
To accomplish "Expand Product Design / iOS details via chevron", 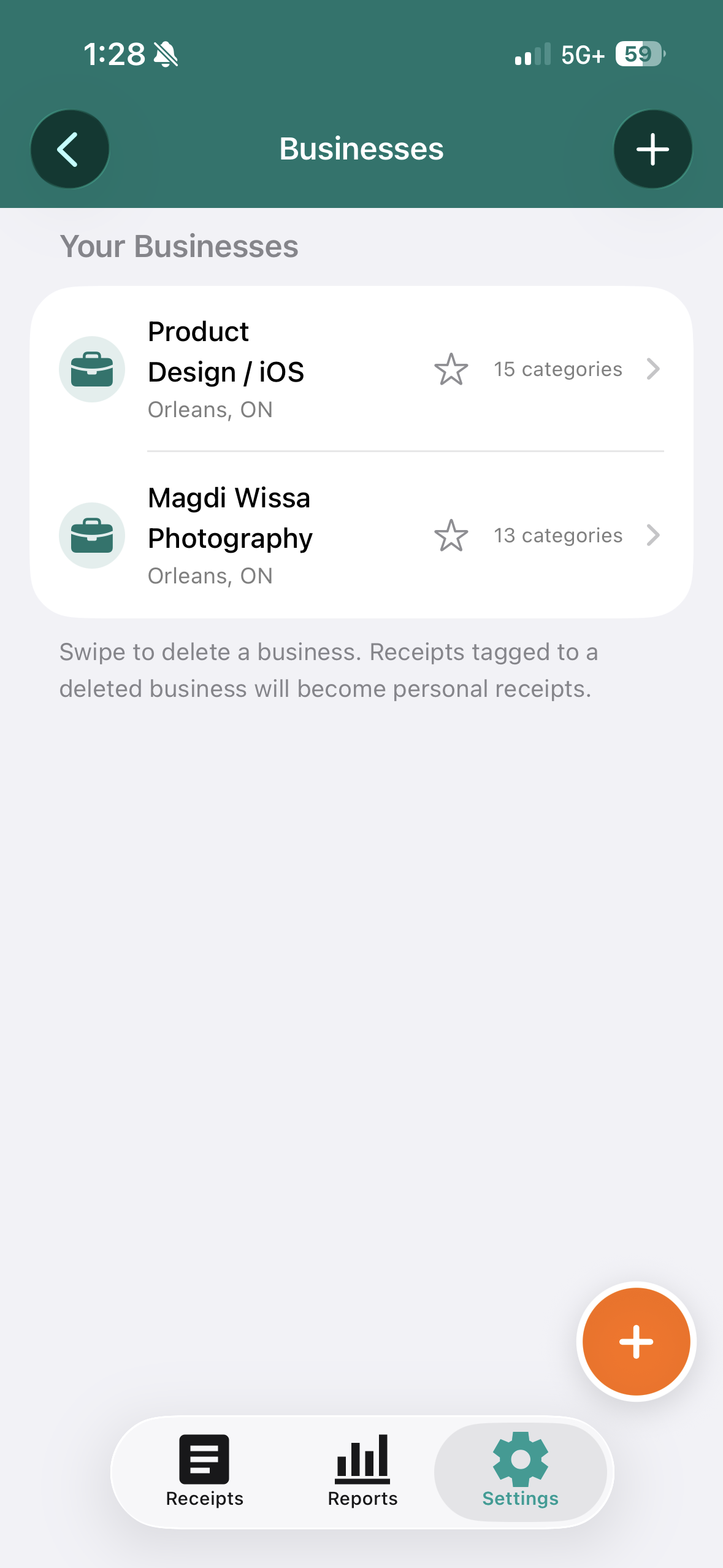I will pyautogui.click(x=654, y=369).
